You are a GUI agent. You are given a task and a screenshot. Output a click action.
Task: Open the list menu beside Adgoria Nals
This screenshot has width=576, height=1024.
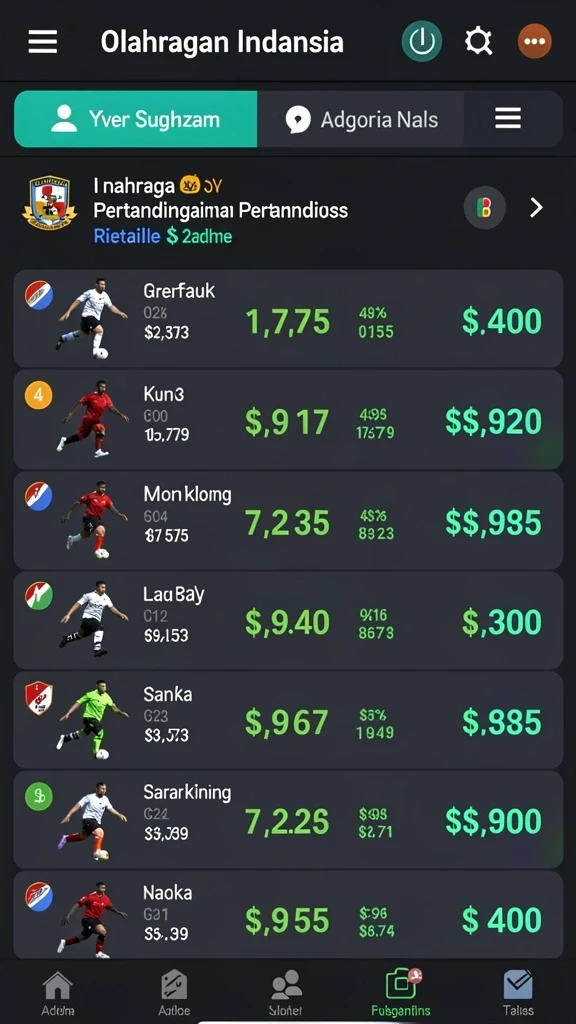[x=508, y=118]
